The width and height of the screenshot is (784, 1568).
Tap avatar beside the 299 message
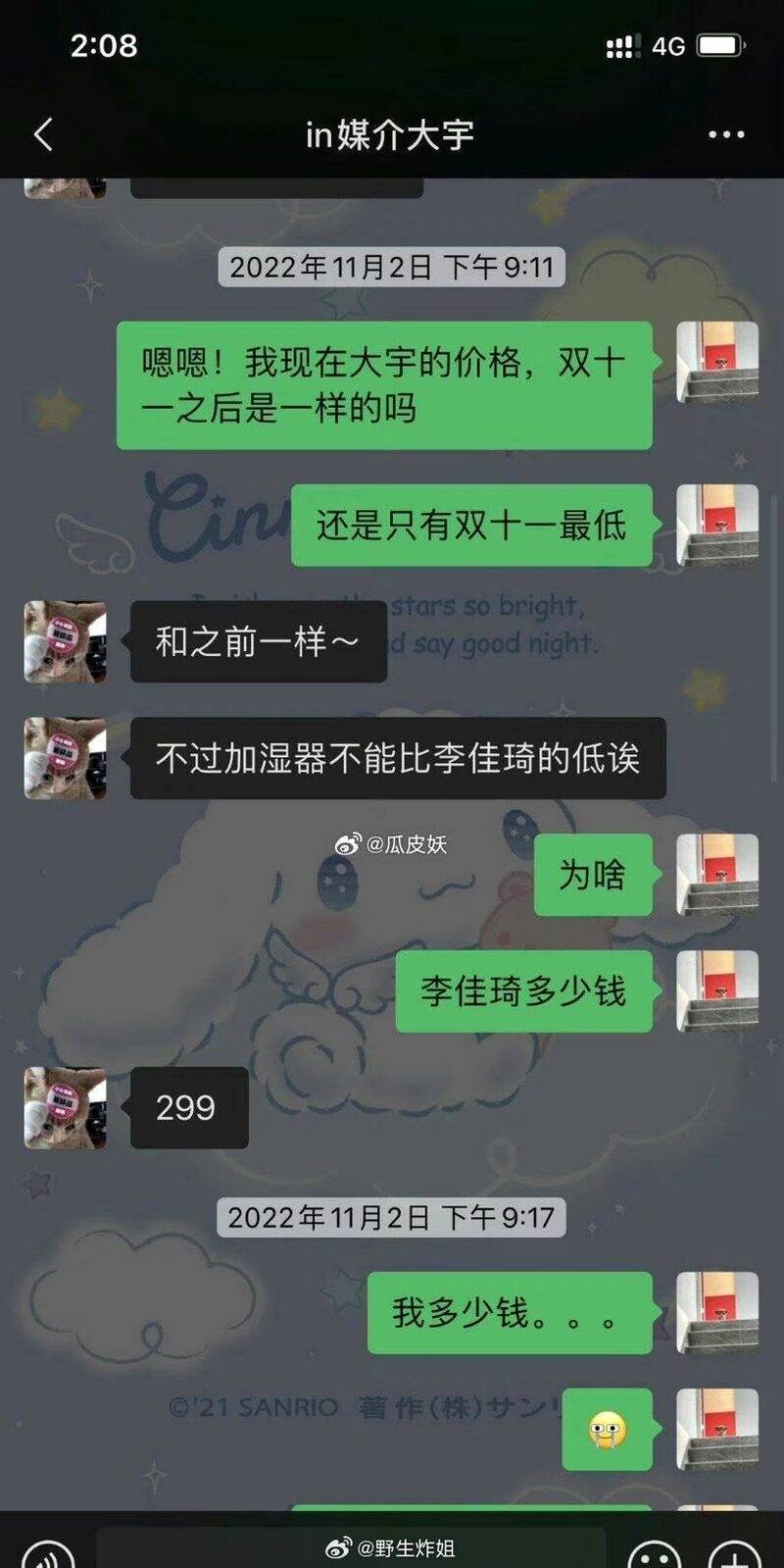click(65, 1107)
